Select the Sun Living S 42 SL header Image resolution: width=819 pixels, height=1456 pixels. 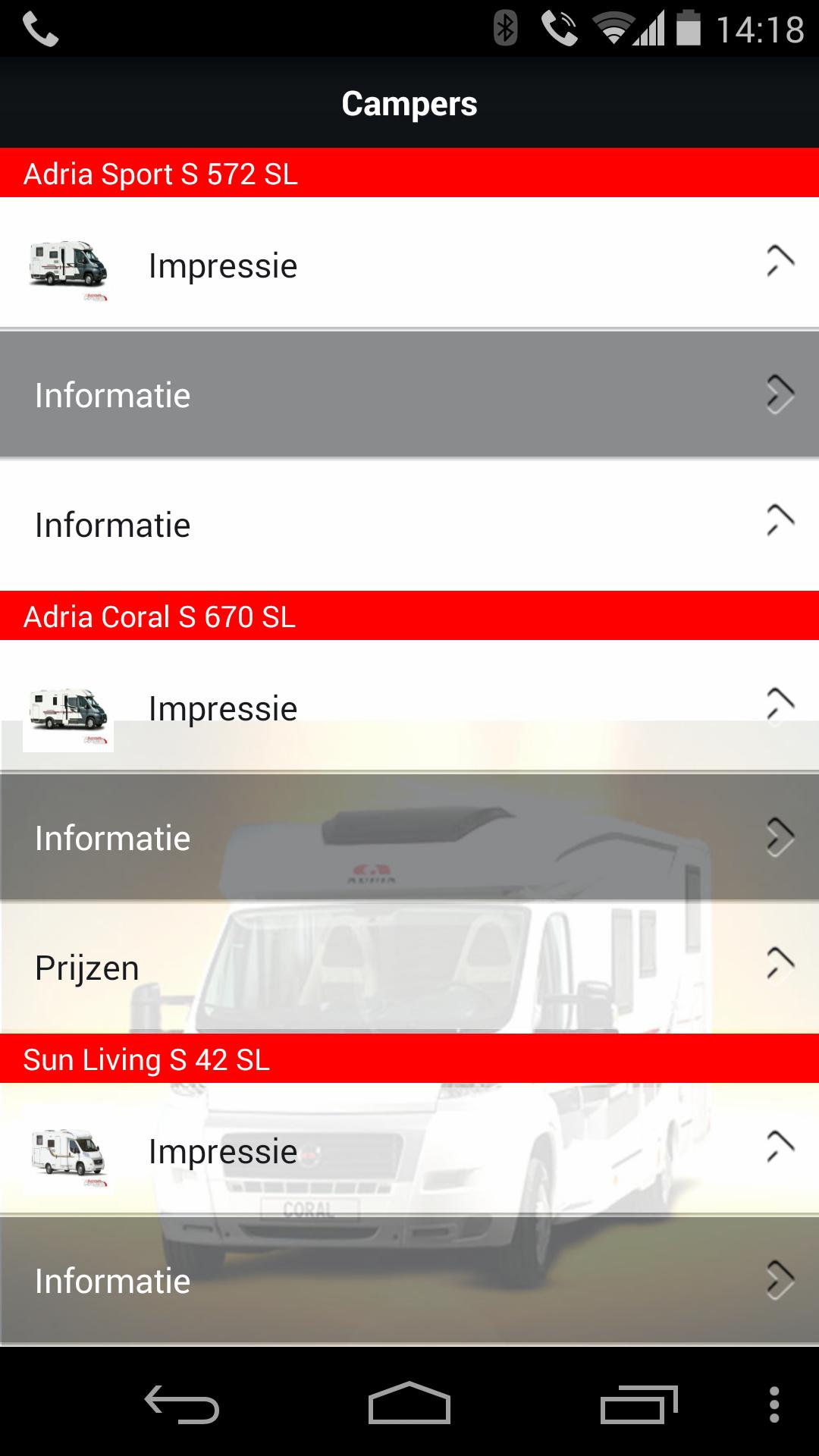(409, 1059)
